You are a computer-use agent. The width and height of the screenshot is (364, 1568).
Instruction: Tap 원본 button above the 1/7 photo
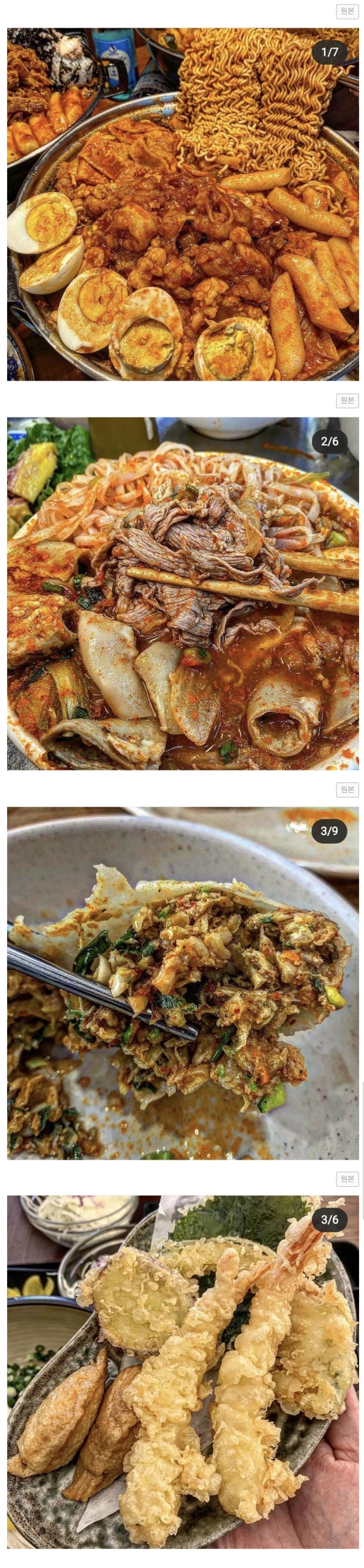(347, 11)
